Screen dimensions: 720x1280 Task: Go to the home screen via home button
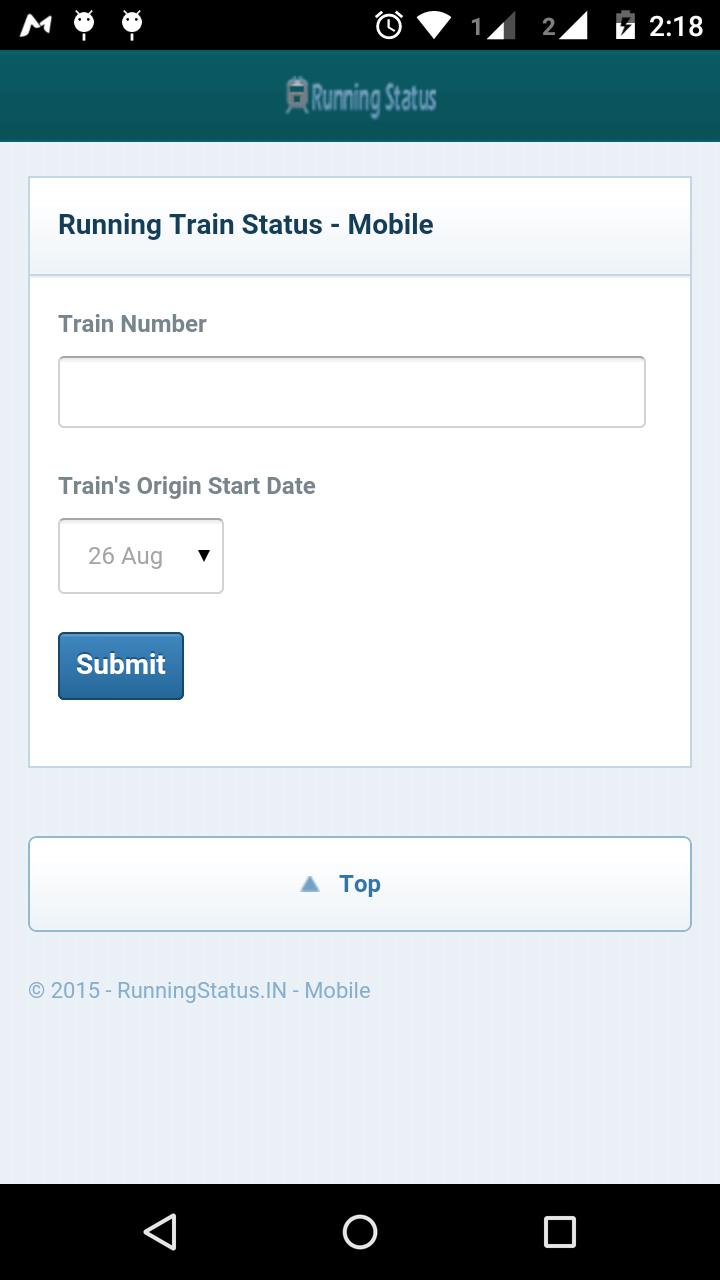pyautogui.click(x=360, y=1232)
